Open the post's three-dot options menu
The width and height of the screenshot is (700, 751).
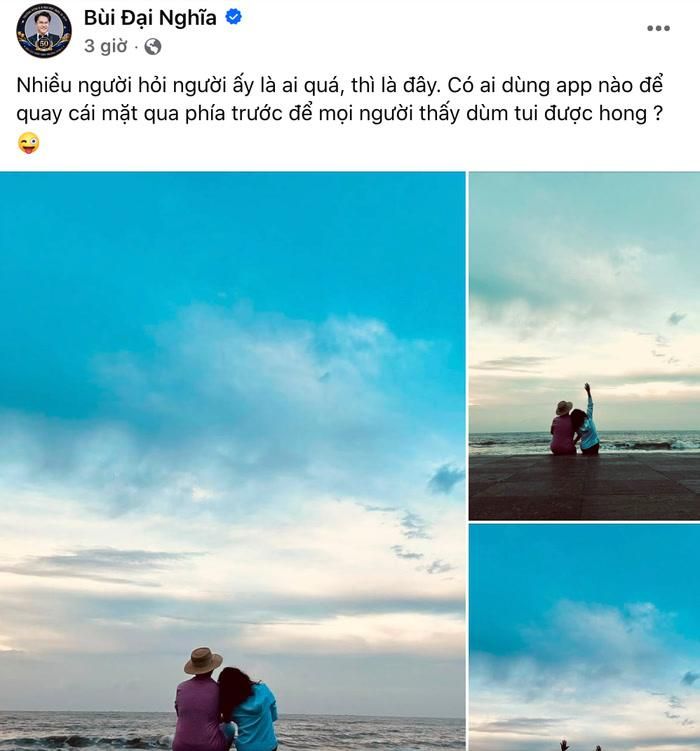coord(658,28)
